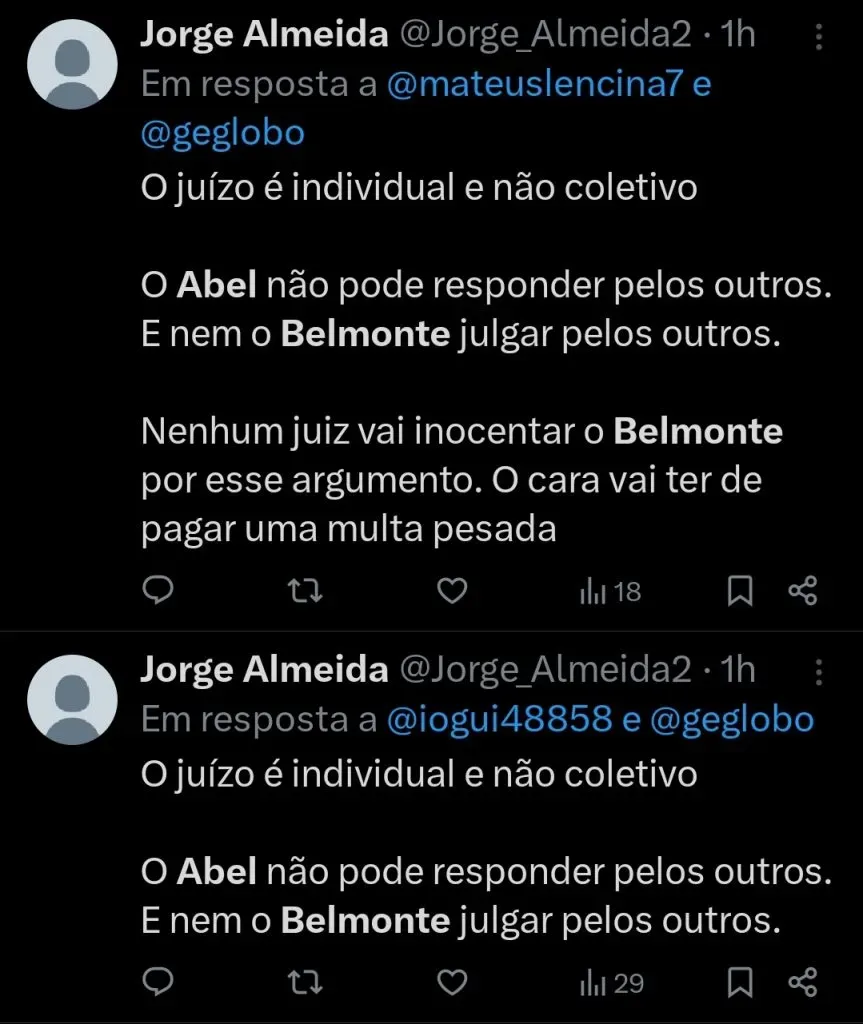Bookmark the tweet mentioning a 'multa pesada'

[x=739, y=592]
